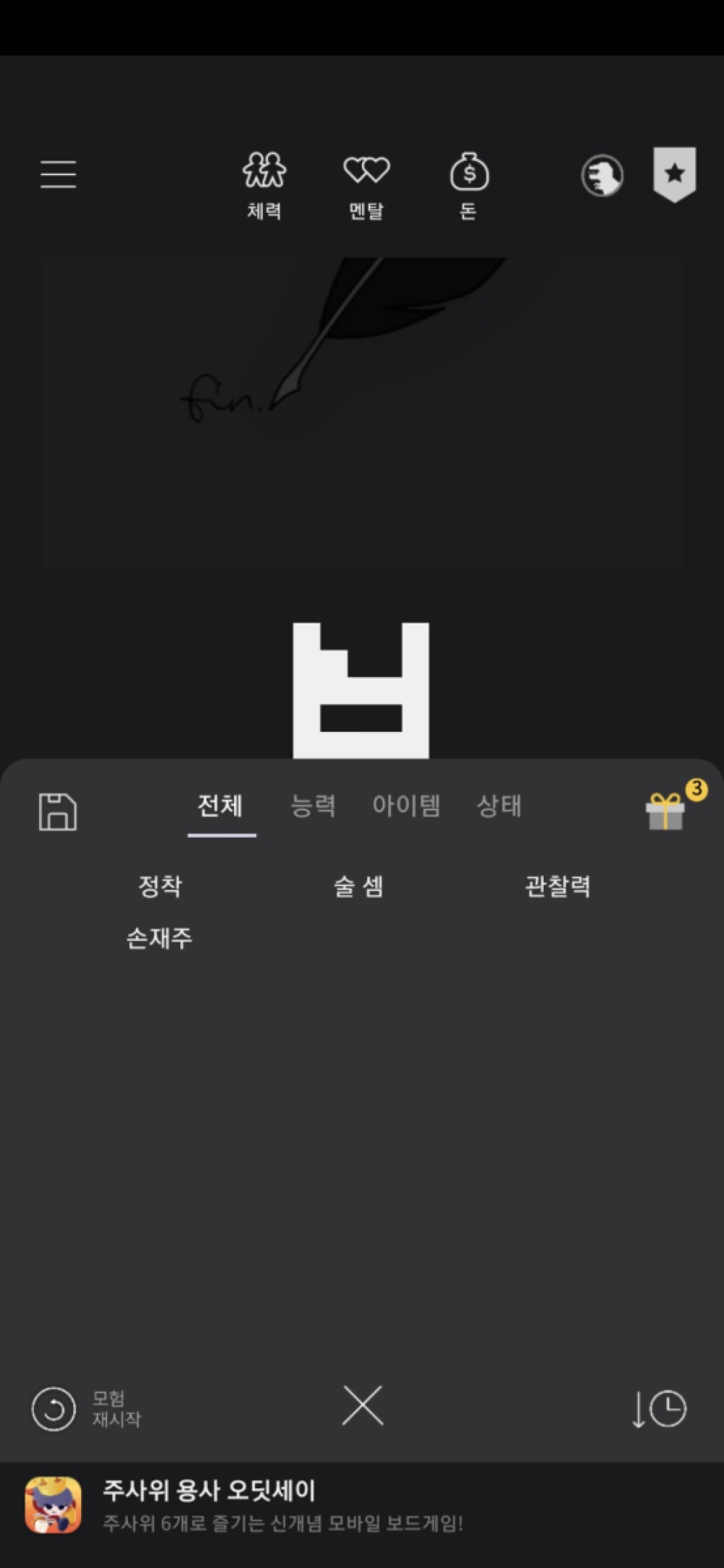724x1568 pixels.
Task: Close the panel with the X
Action: [363, 1406]
